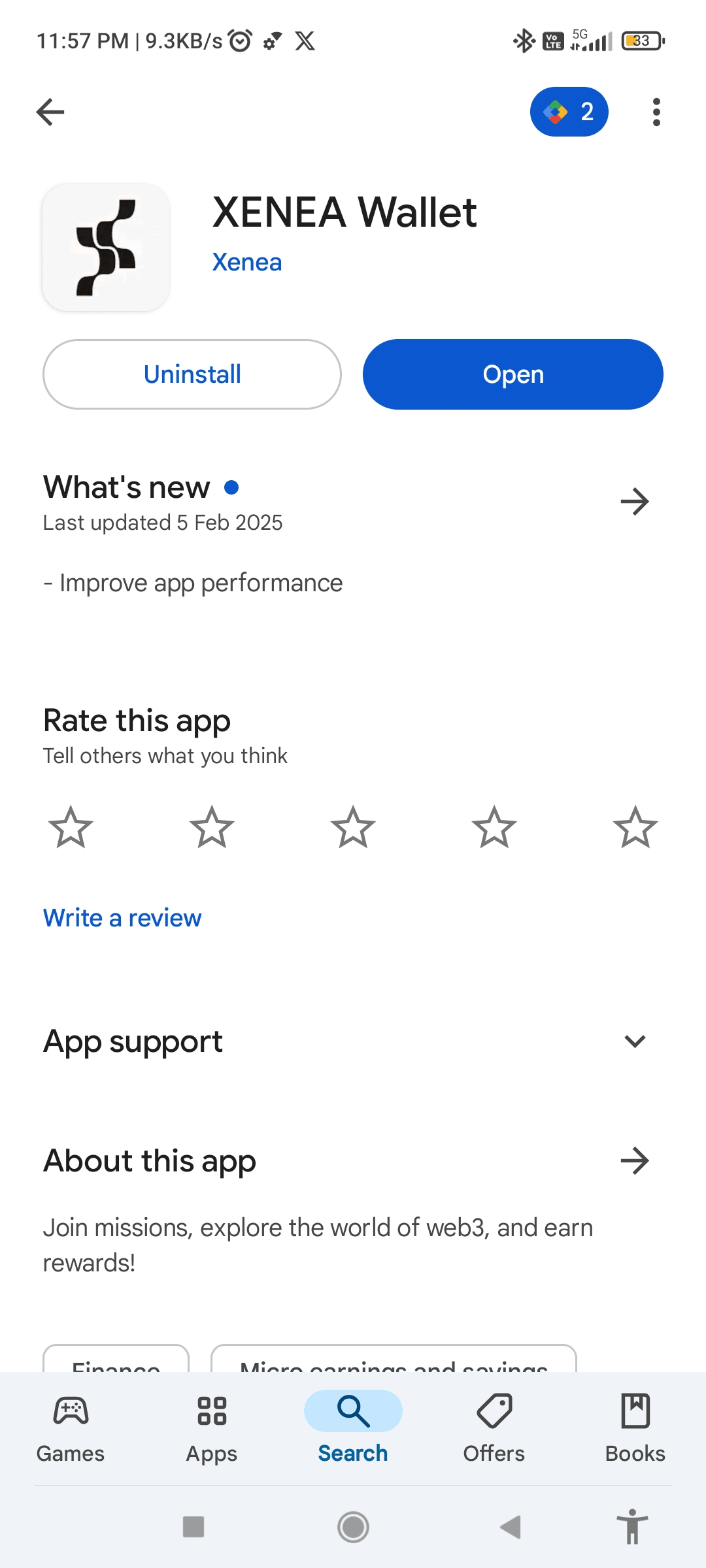Go back using the top arrow
The width and height of the screenshot is (706, 1568).
point(50,112)
